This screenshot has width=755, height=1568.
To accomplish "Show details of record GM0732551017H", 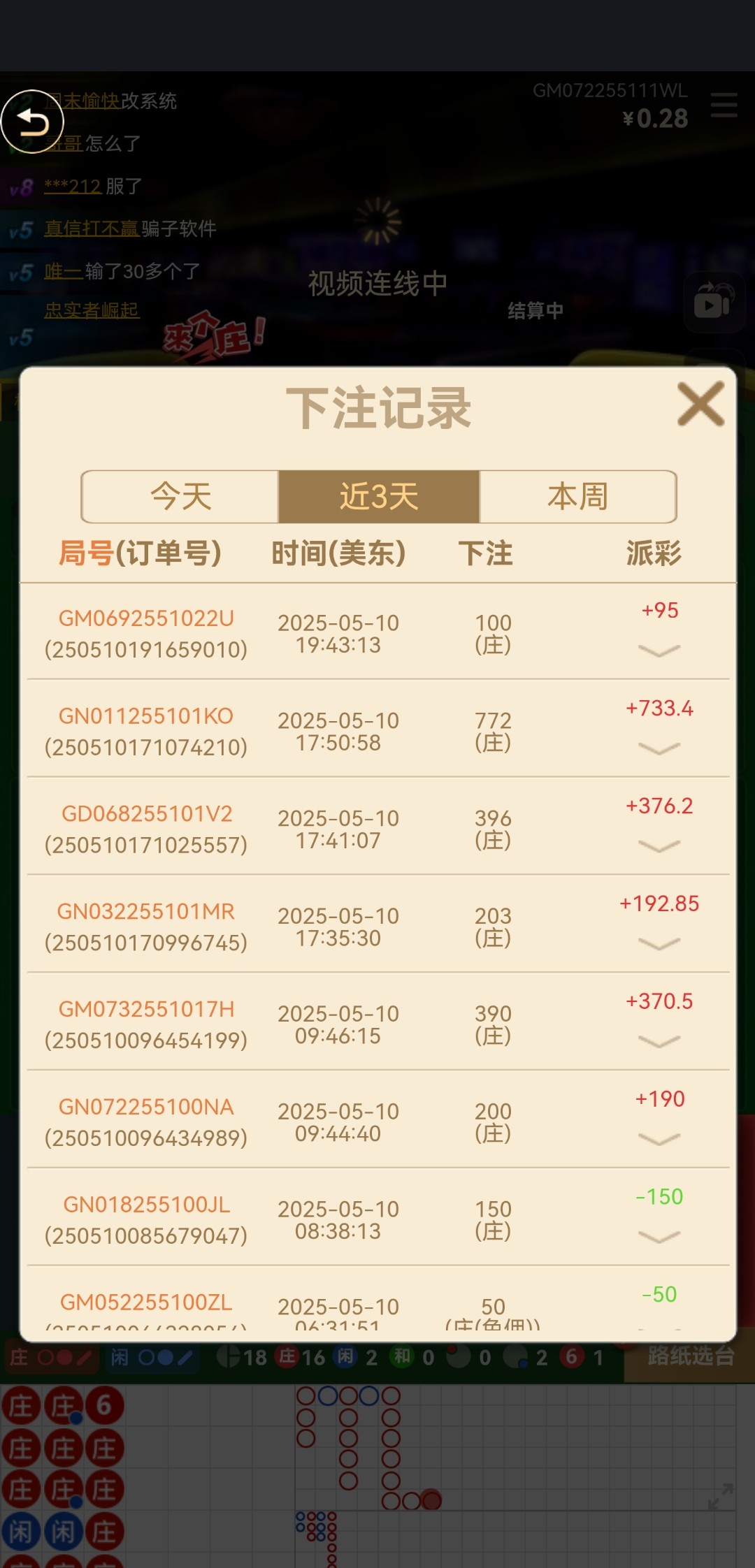I will 659,1042.
